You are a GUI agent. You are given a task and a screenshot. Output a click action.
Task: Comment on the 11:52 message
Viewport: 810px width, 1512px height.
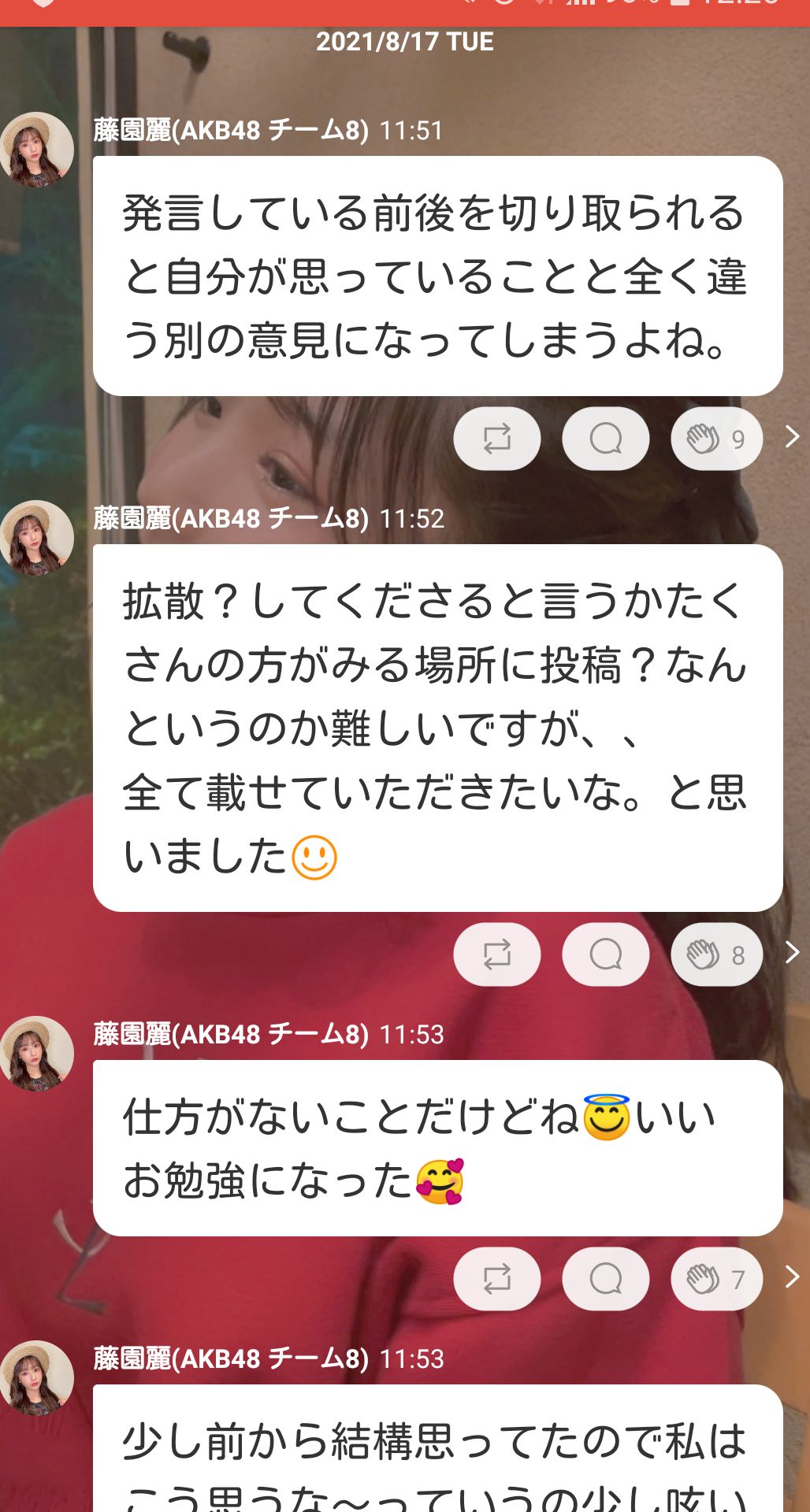click(x=605, y=954)
